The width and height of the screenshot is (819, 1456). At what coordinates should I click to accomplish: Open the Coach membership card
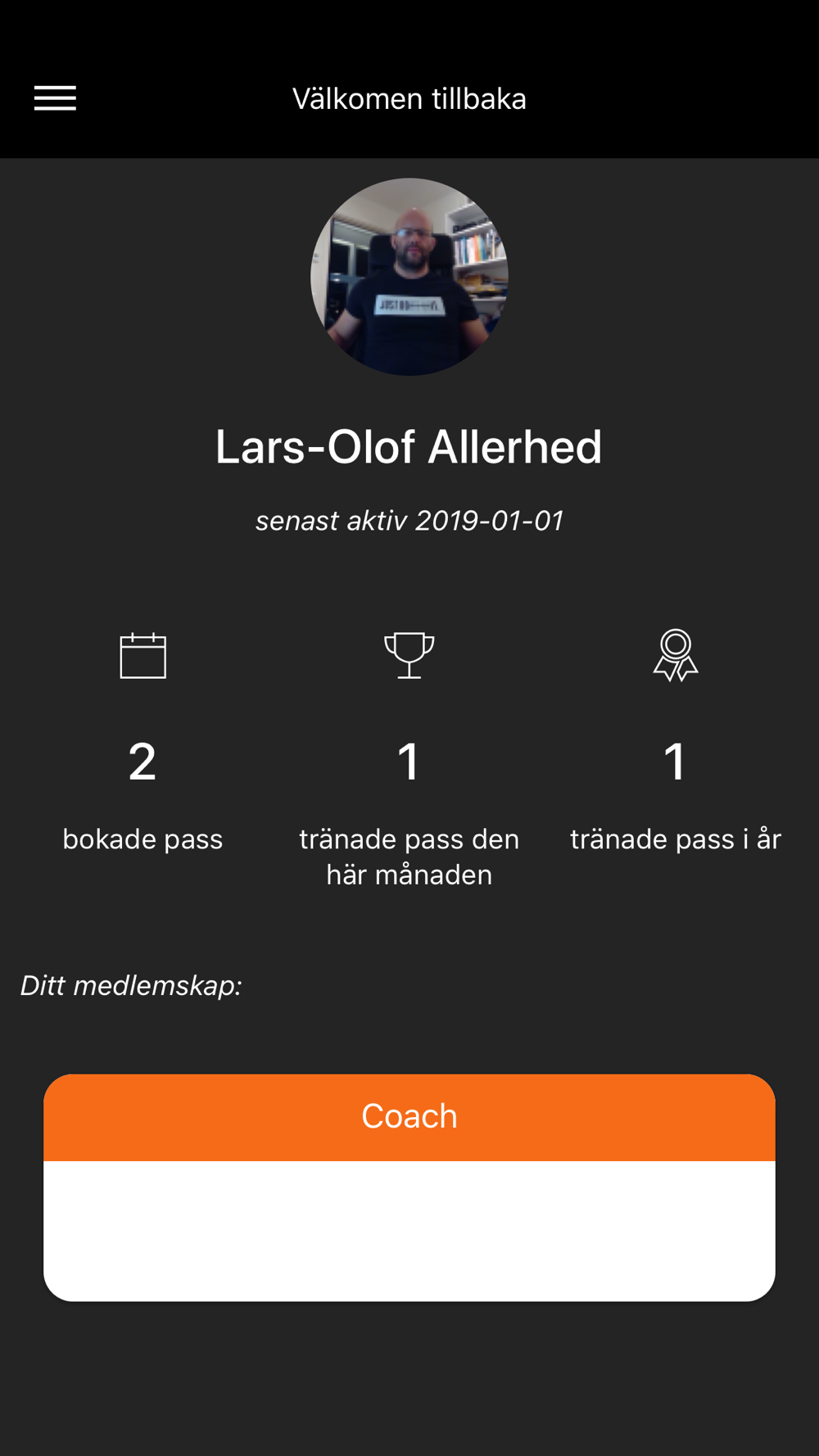409,1187
